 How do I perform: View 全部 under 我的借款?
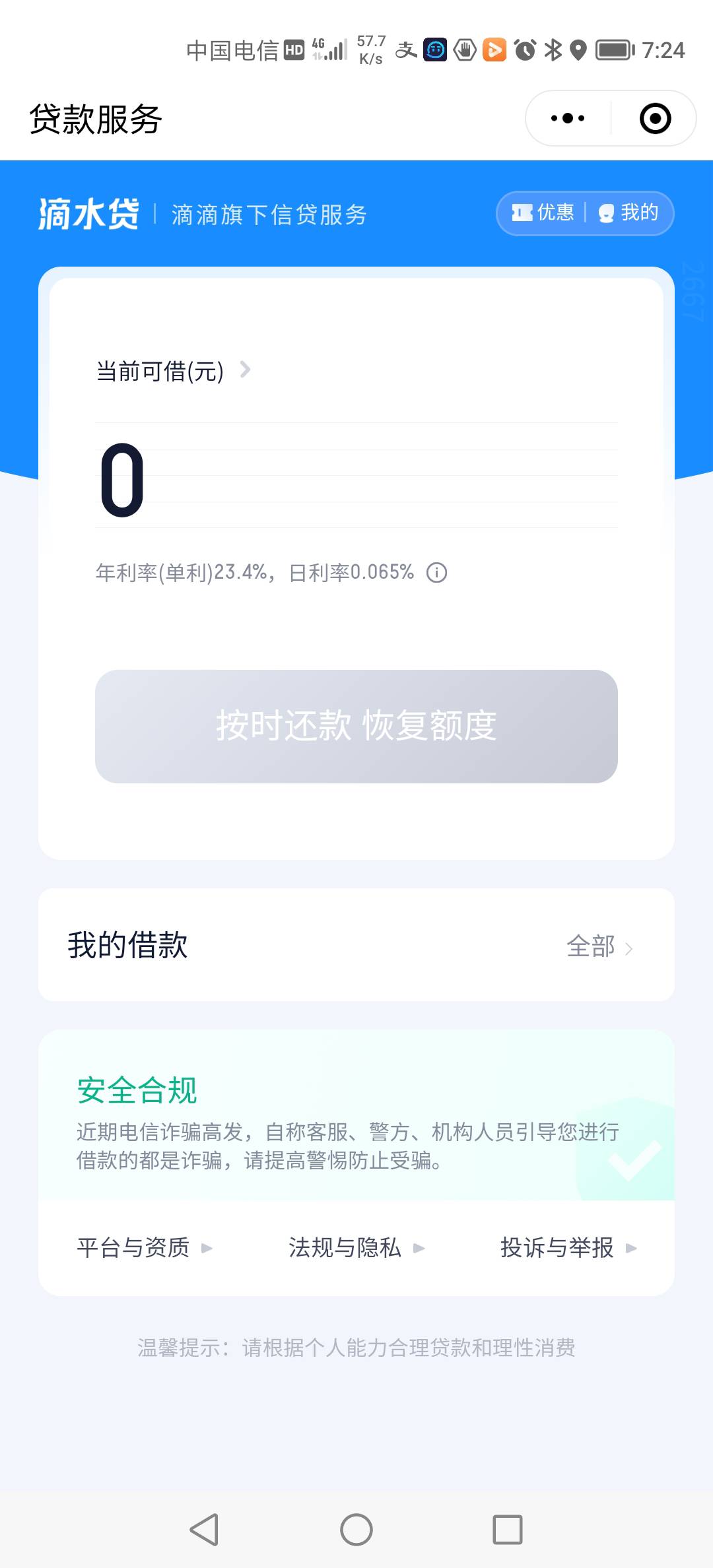(x=599, y=946)
